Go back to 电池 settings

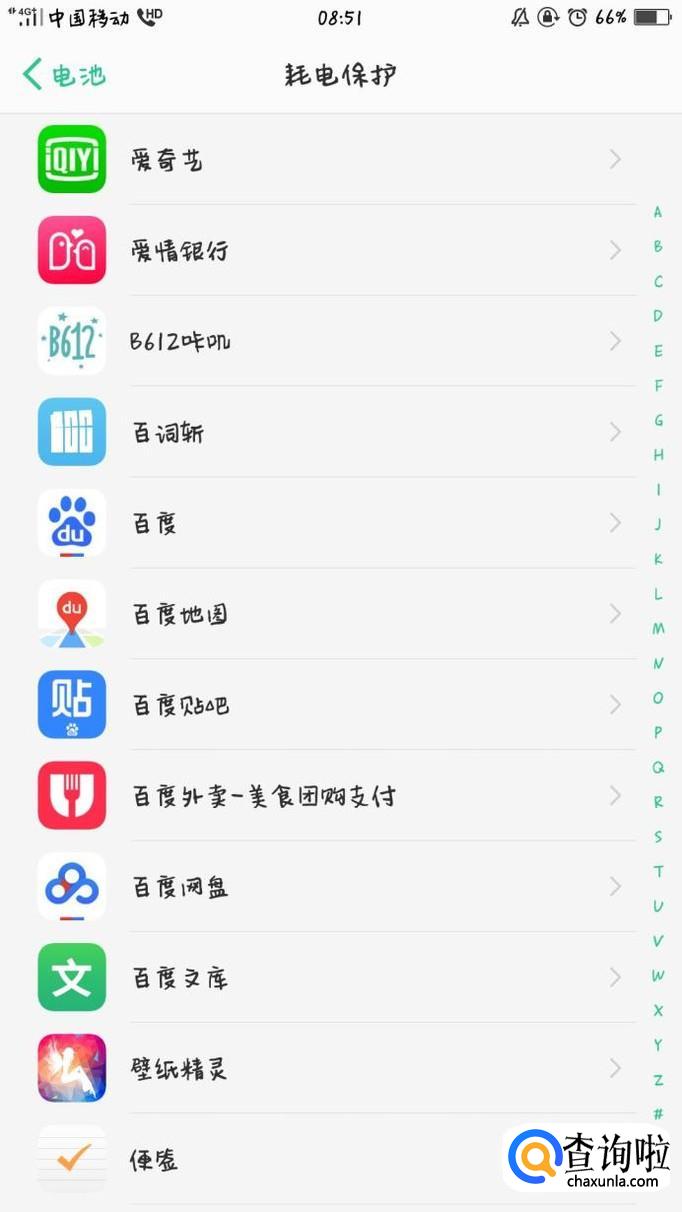coord(64,75)
